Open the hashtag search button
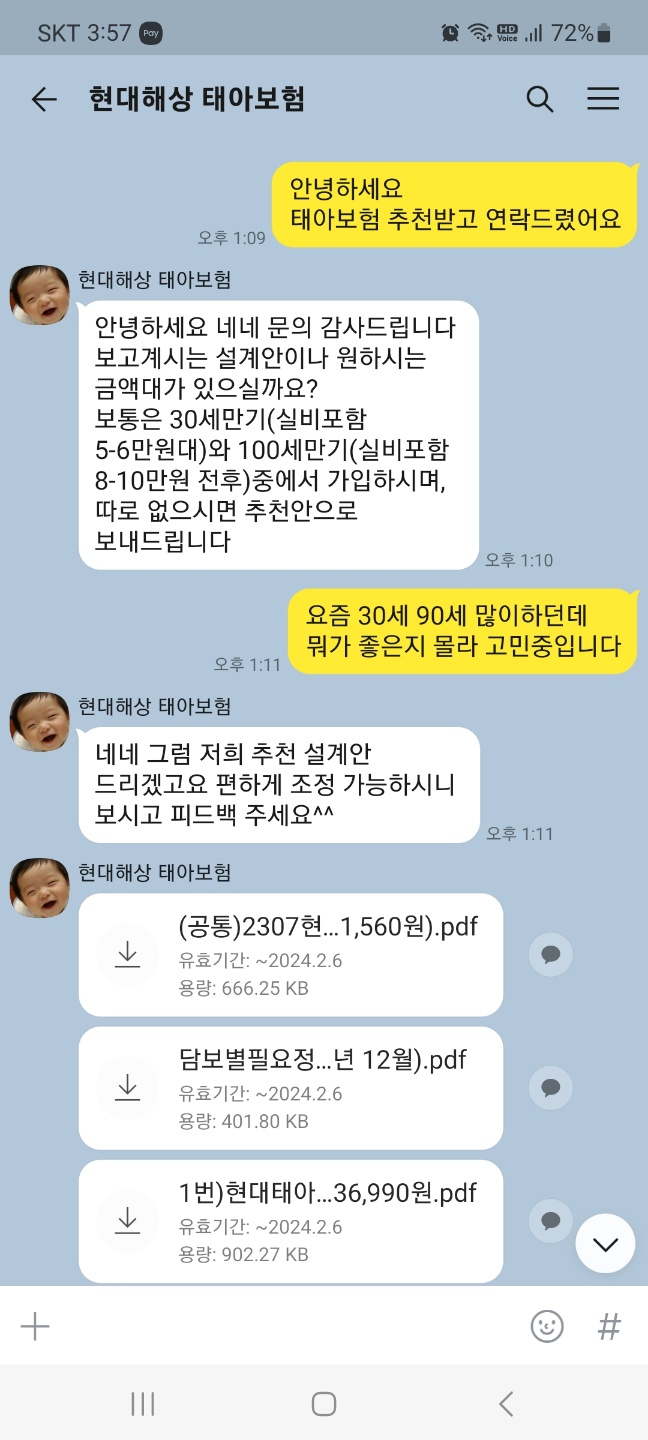The image size is (648, 1440). pos(609,1326)
